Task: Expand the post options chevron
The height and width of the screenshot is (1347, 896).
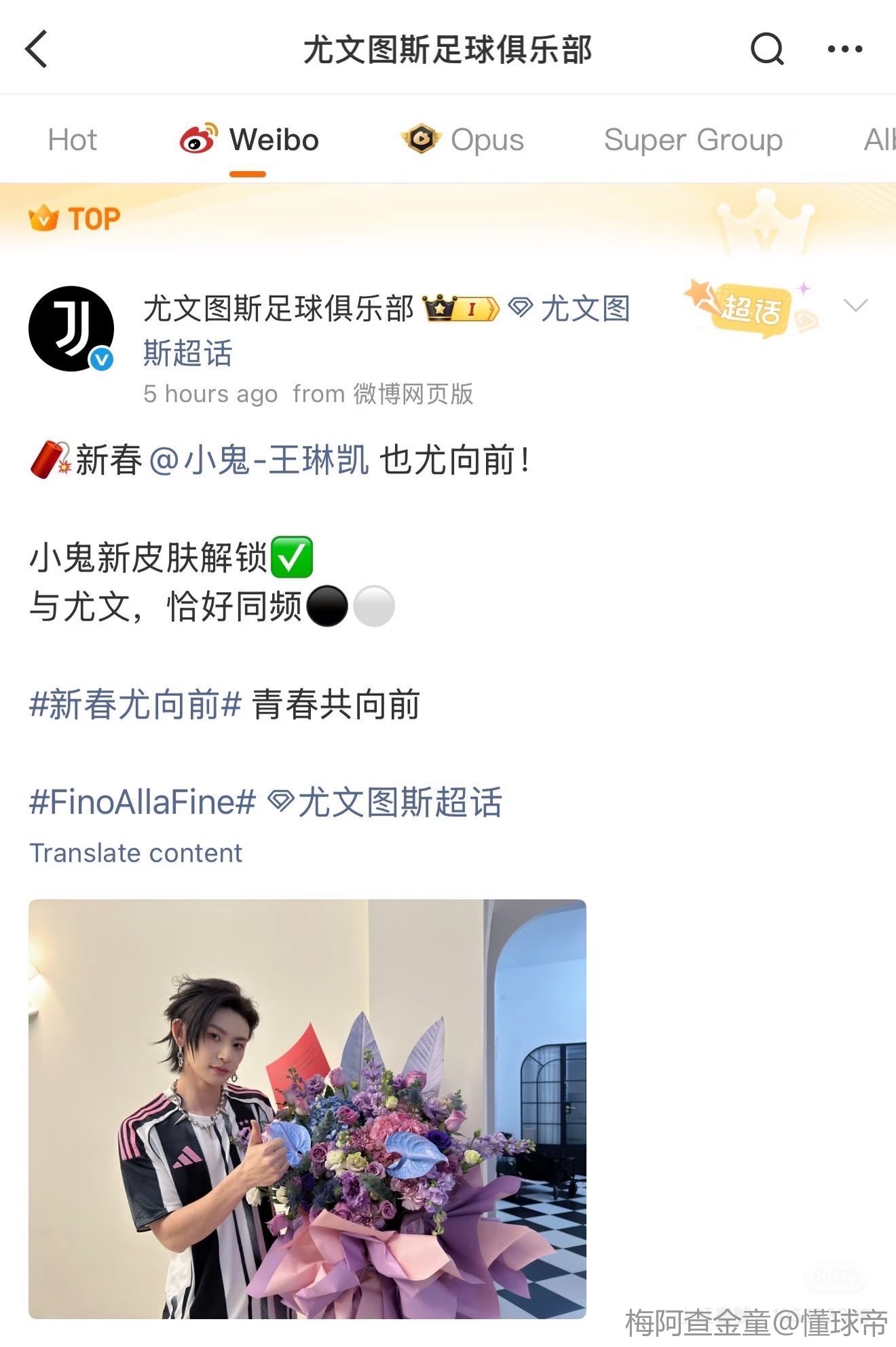Action: [x=855, y=306]
